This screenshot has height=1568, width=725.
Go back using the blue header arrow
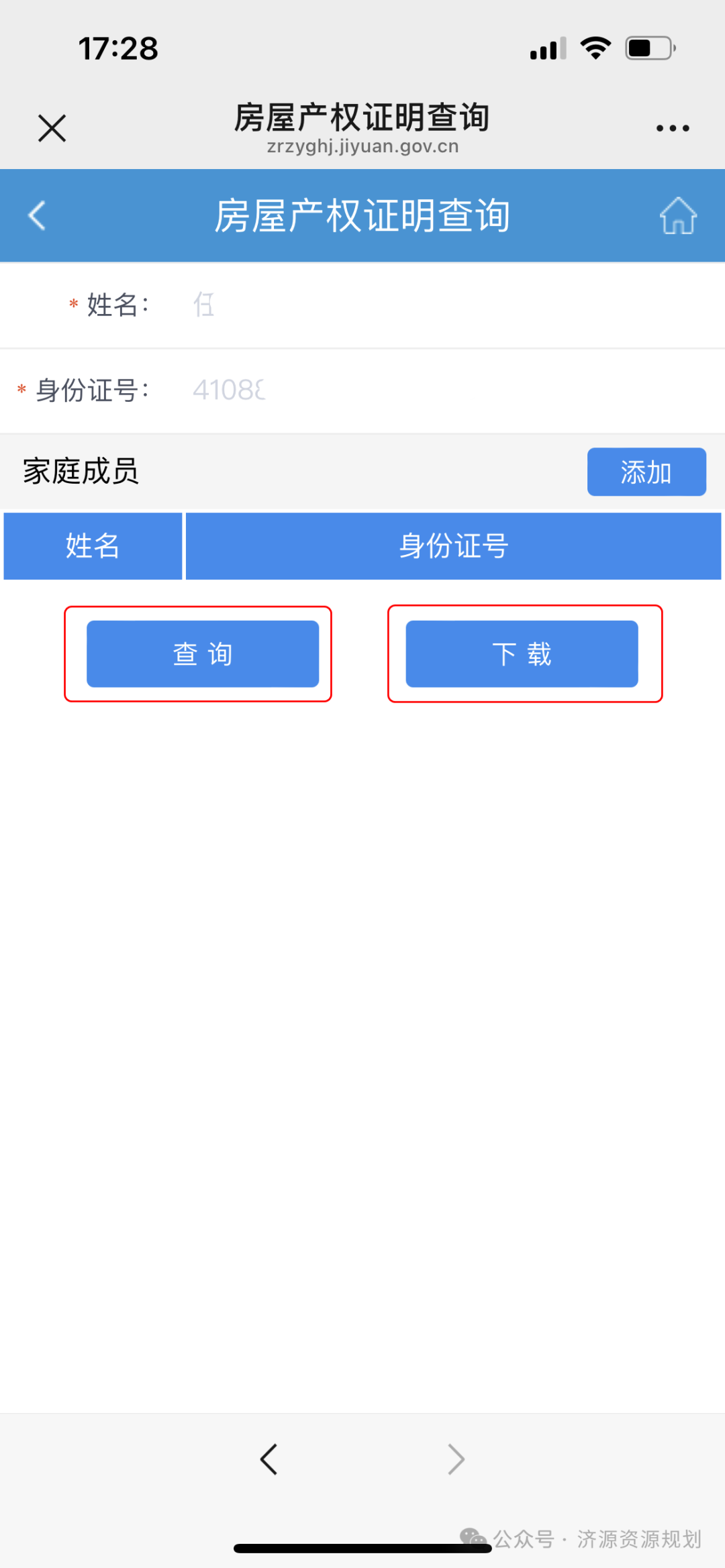tap(37, 215)
